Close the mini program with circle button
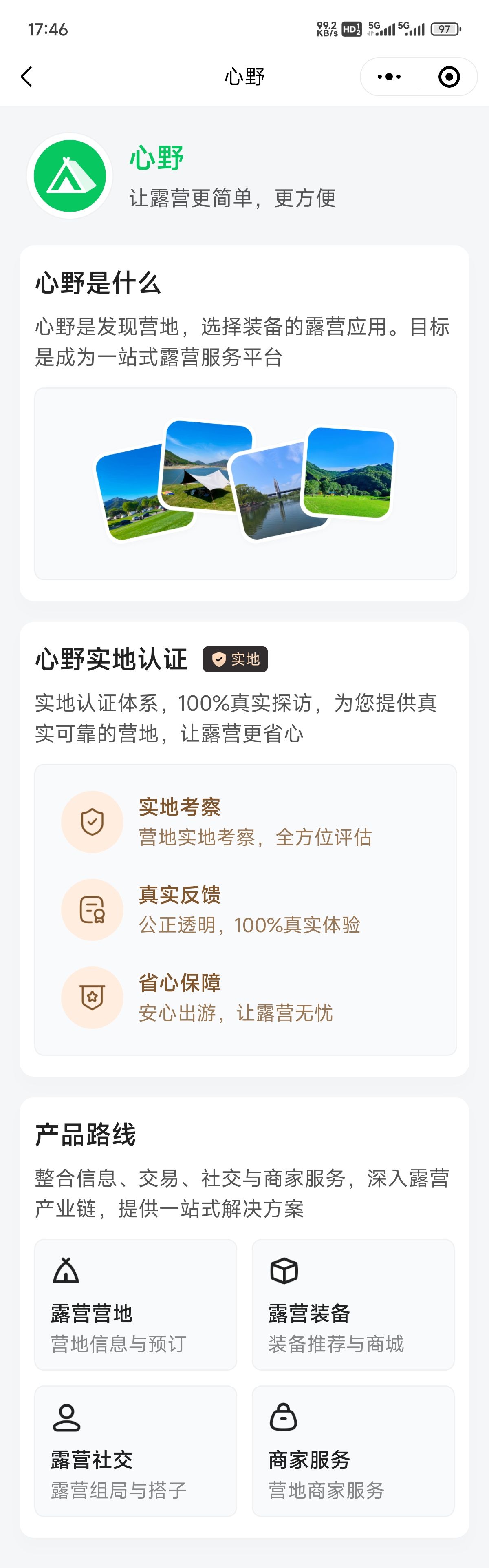 tap(449, 77)
